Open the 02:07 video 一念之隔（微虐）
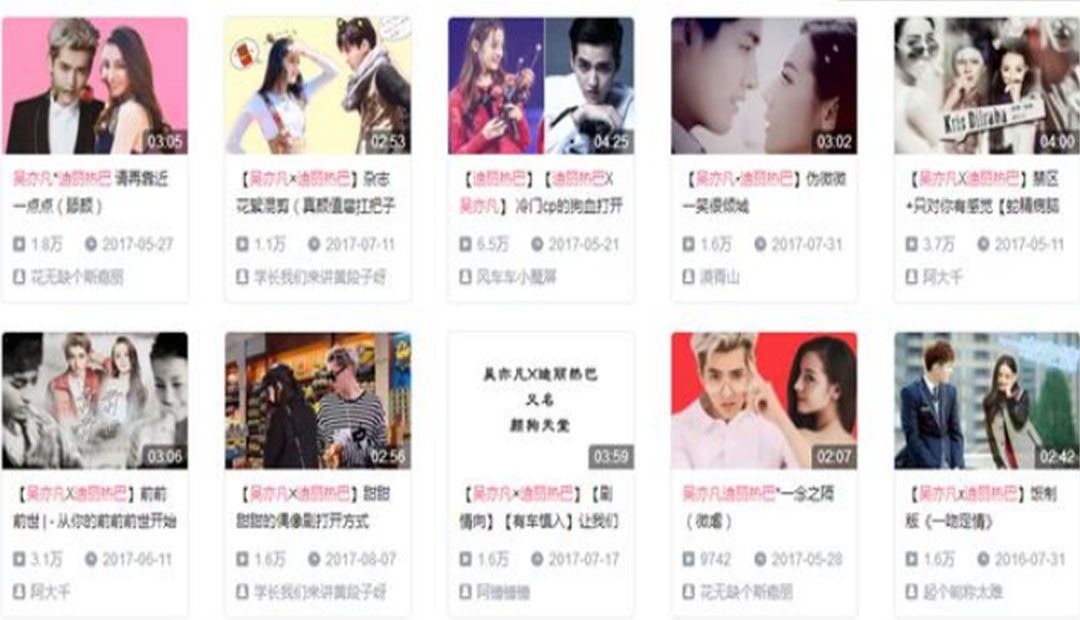The width and height of the screenshot is (1080, 620). click(x=763, y=401)
